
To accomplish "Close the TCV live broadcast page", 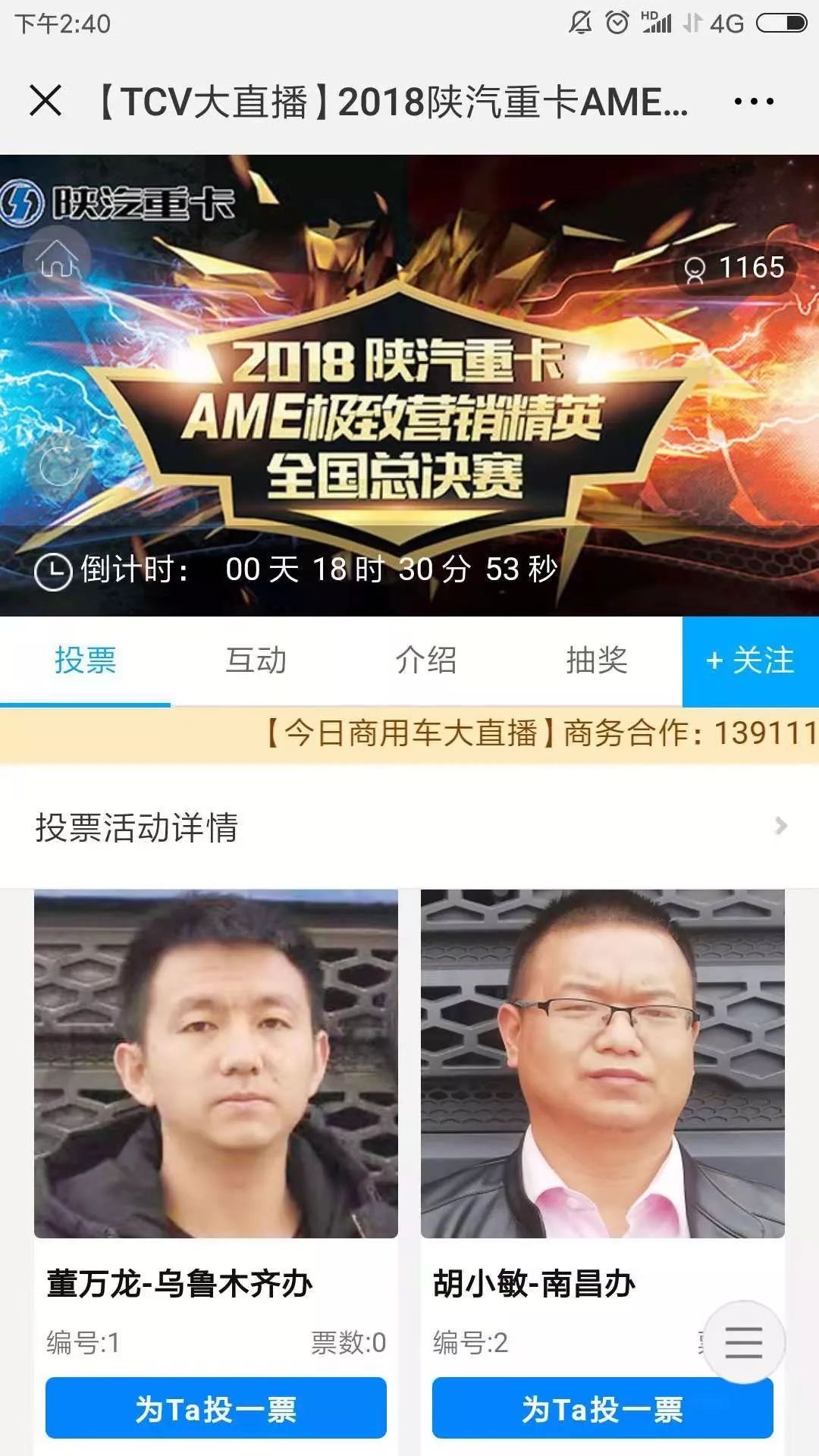I will tap(45, 101).
